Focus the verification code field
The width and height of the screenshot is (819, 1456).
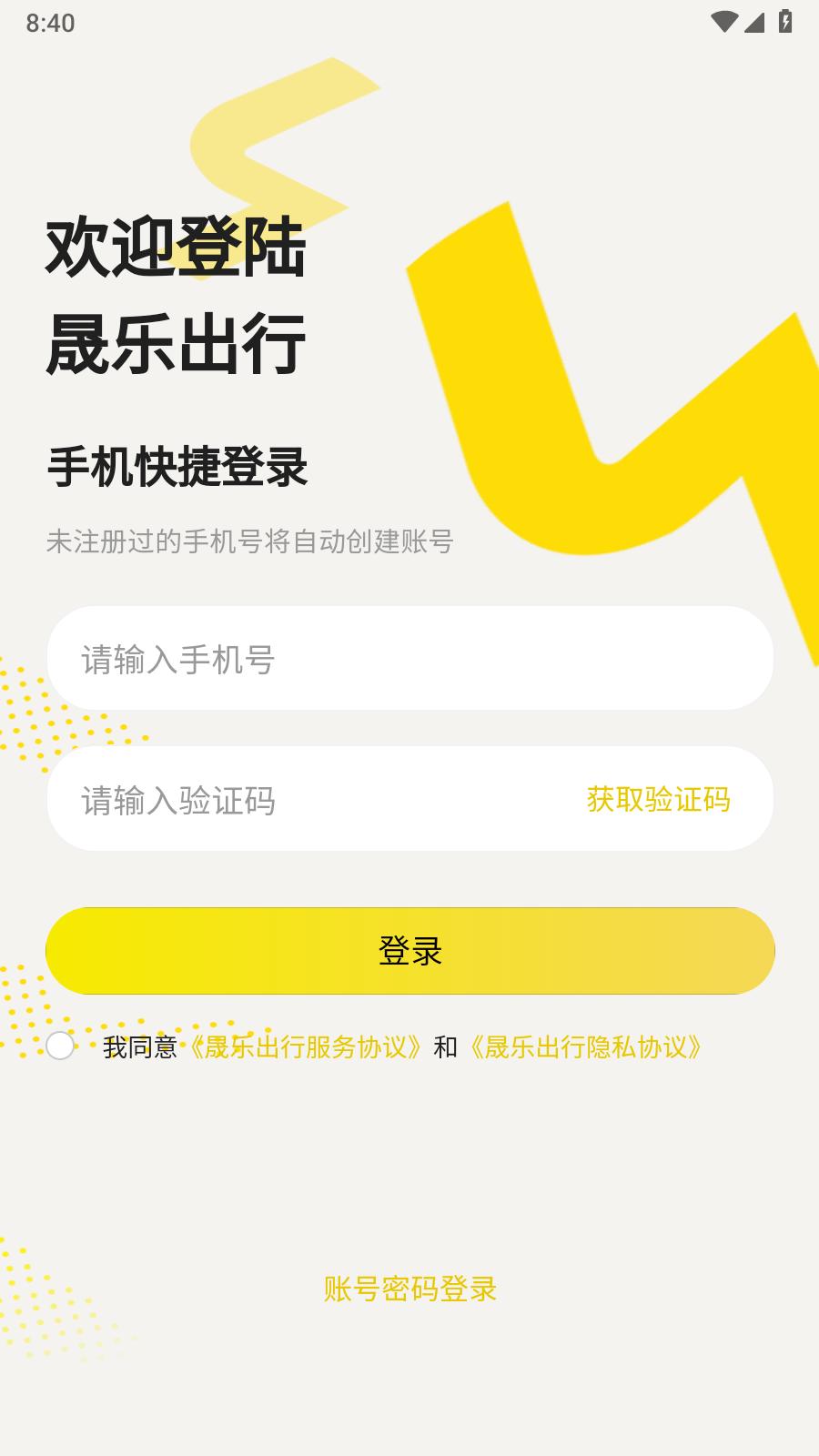click(x=309, y=799)
